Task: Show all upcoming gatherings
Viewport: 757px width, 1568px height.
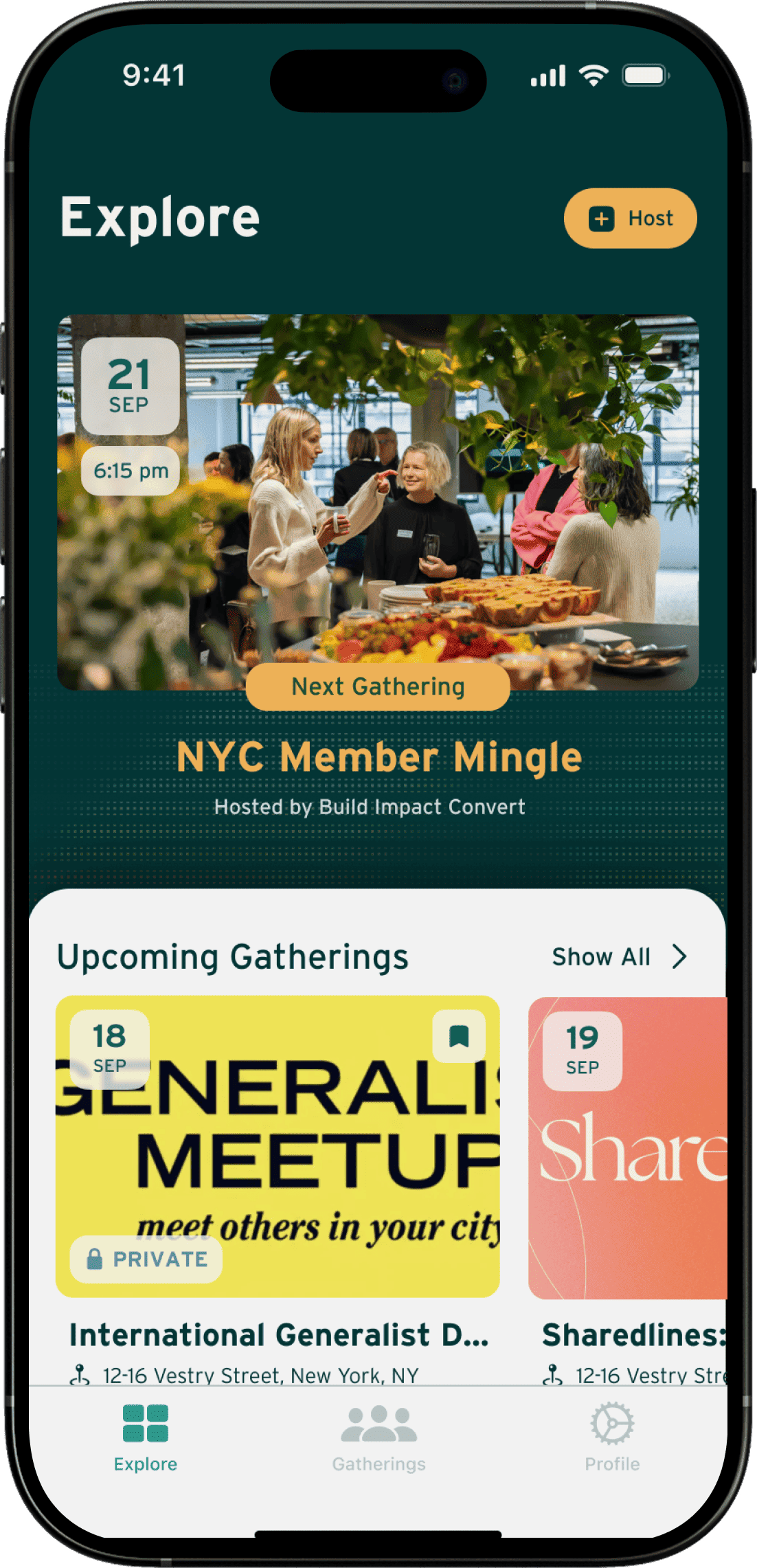Action: click(x=619, y=956)
